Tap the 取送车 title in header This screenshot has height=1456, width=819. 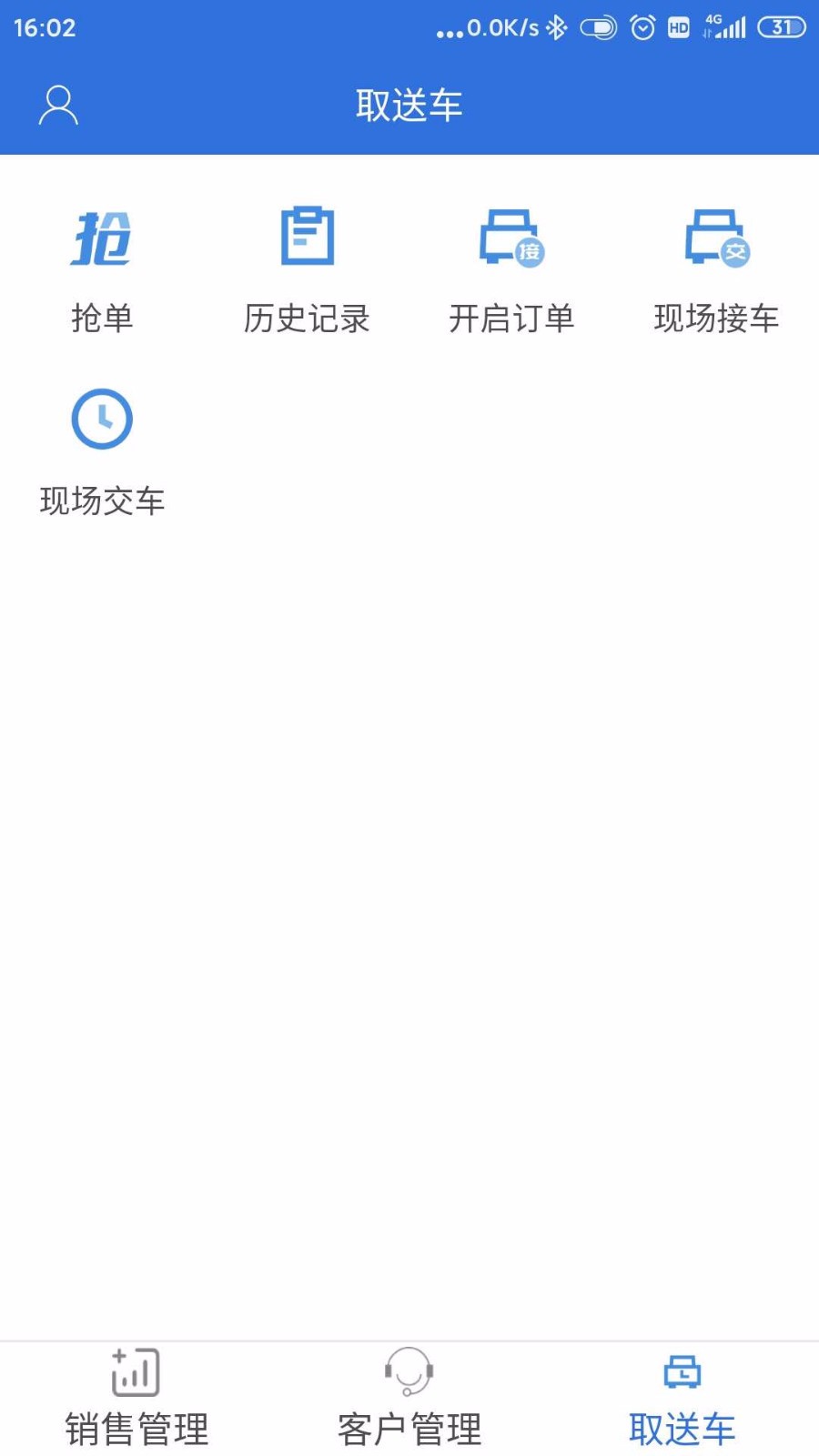409,104
